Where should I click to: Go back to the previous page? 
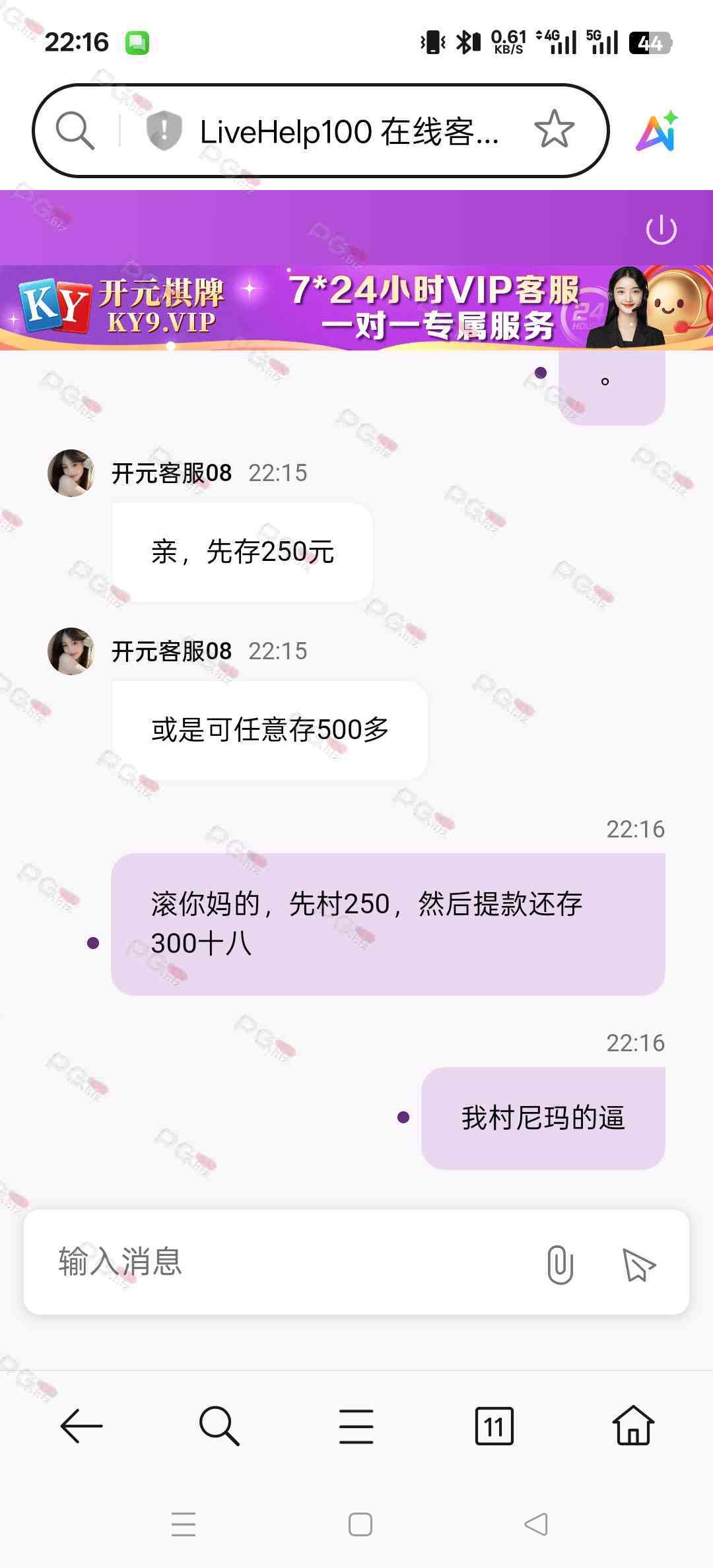pos(81,1426)
